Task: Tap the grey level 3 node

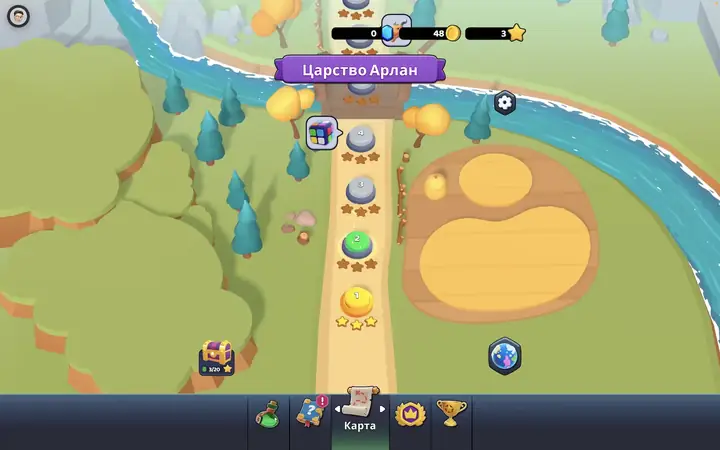Action: point(360,188)
